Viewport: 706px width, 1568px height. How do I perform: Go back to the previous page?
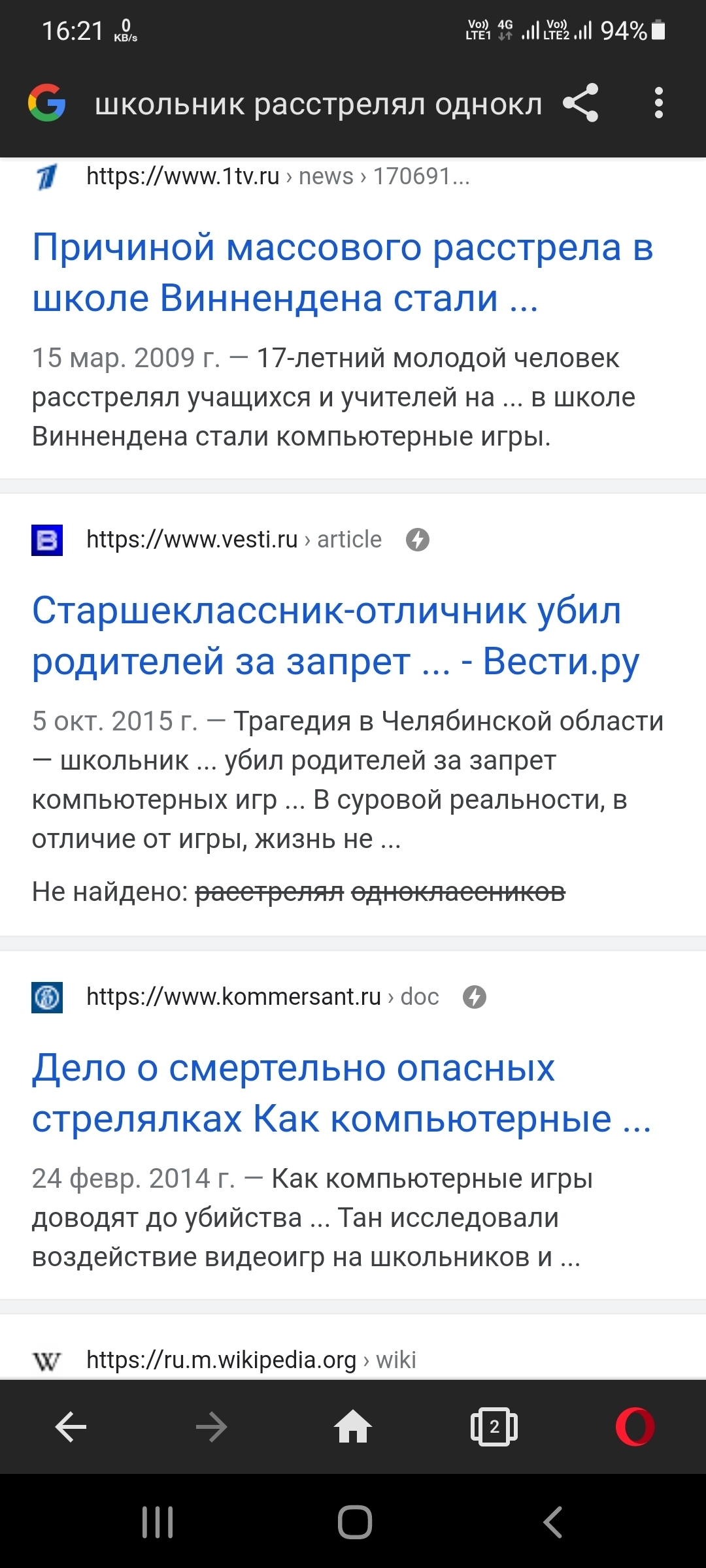point(71,1426)
